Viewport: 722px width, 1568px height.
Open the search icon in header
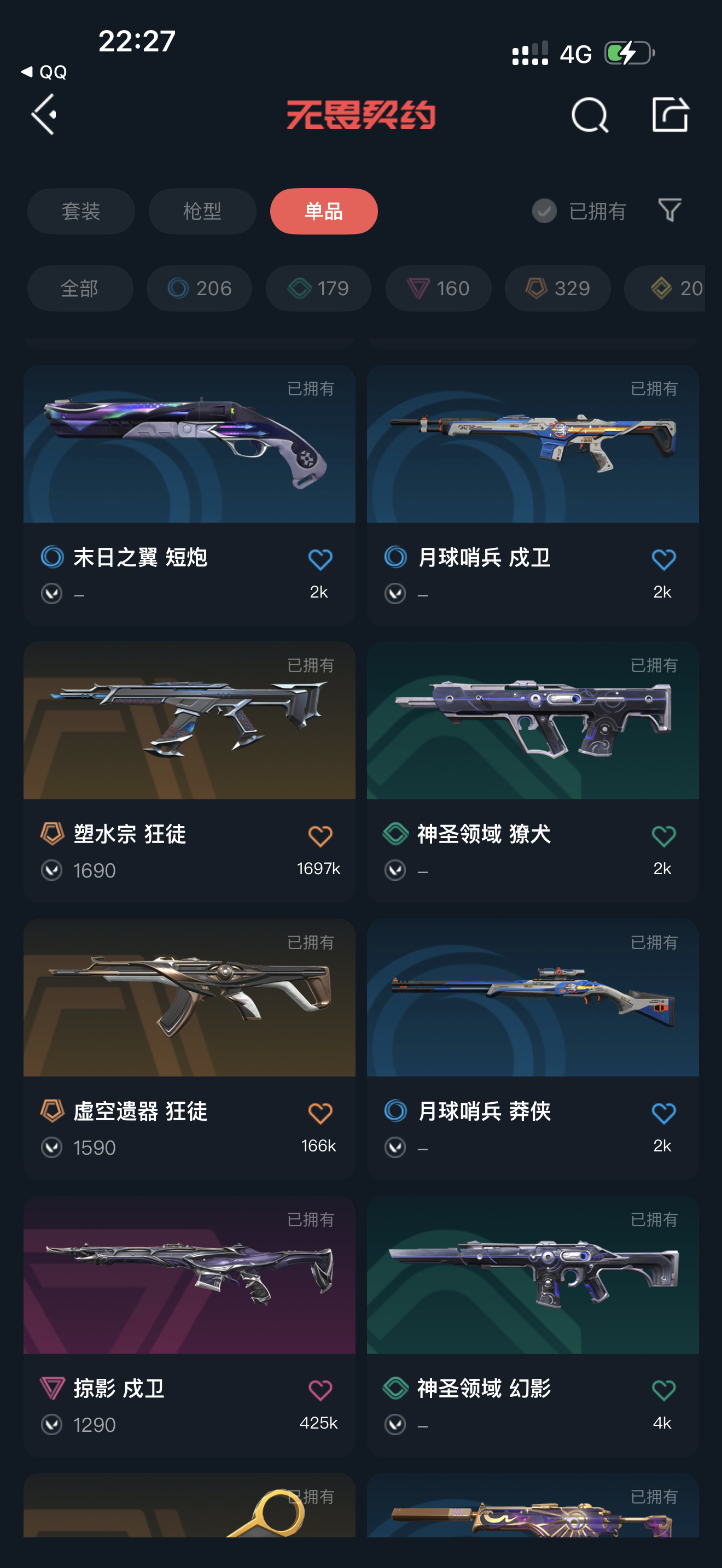589,114
